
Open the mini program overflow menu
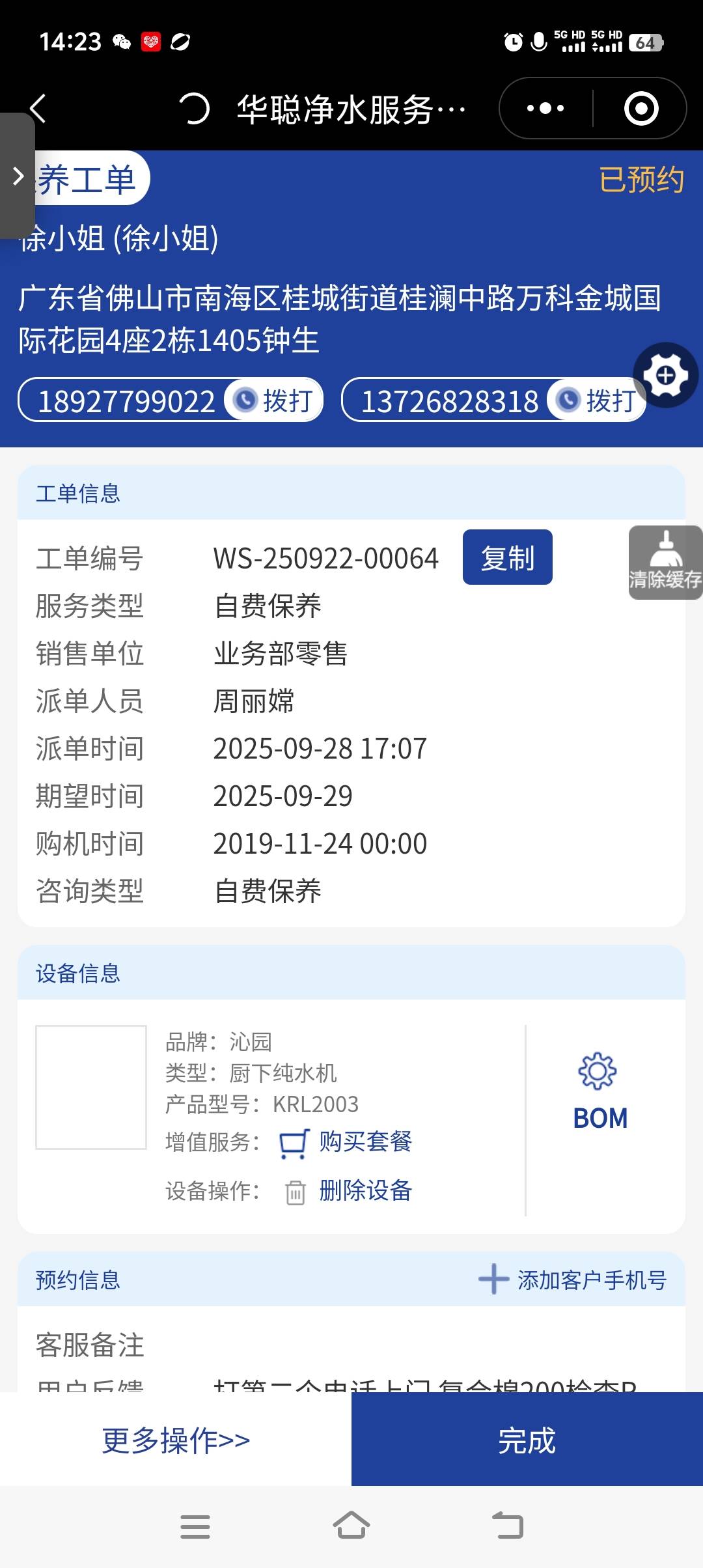click(545, 108)
